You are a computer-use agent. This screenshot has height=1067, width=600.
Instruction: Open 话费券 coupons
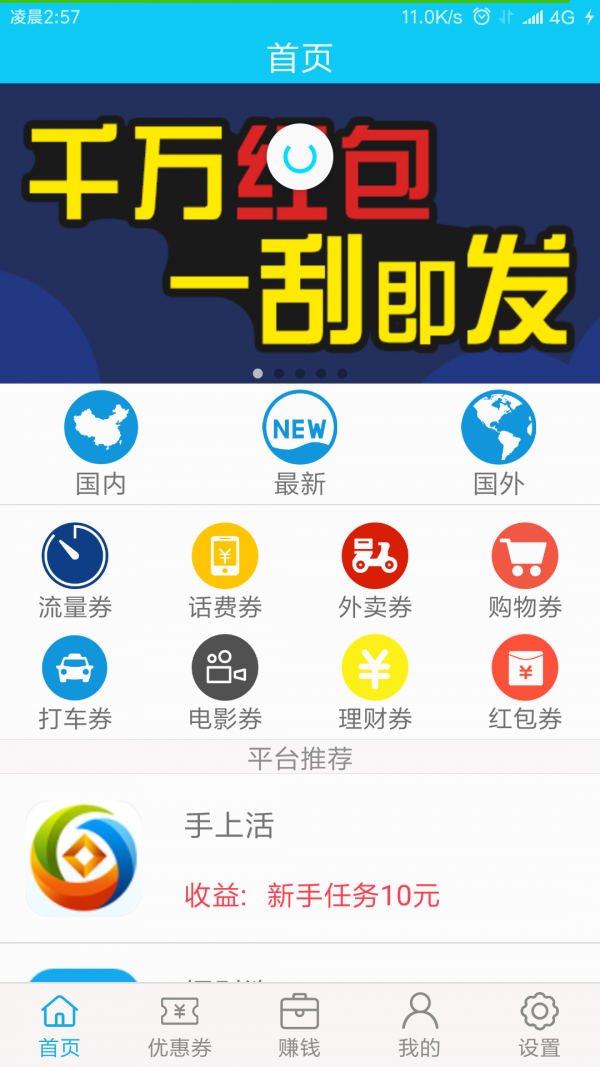225,570
